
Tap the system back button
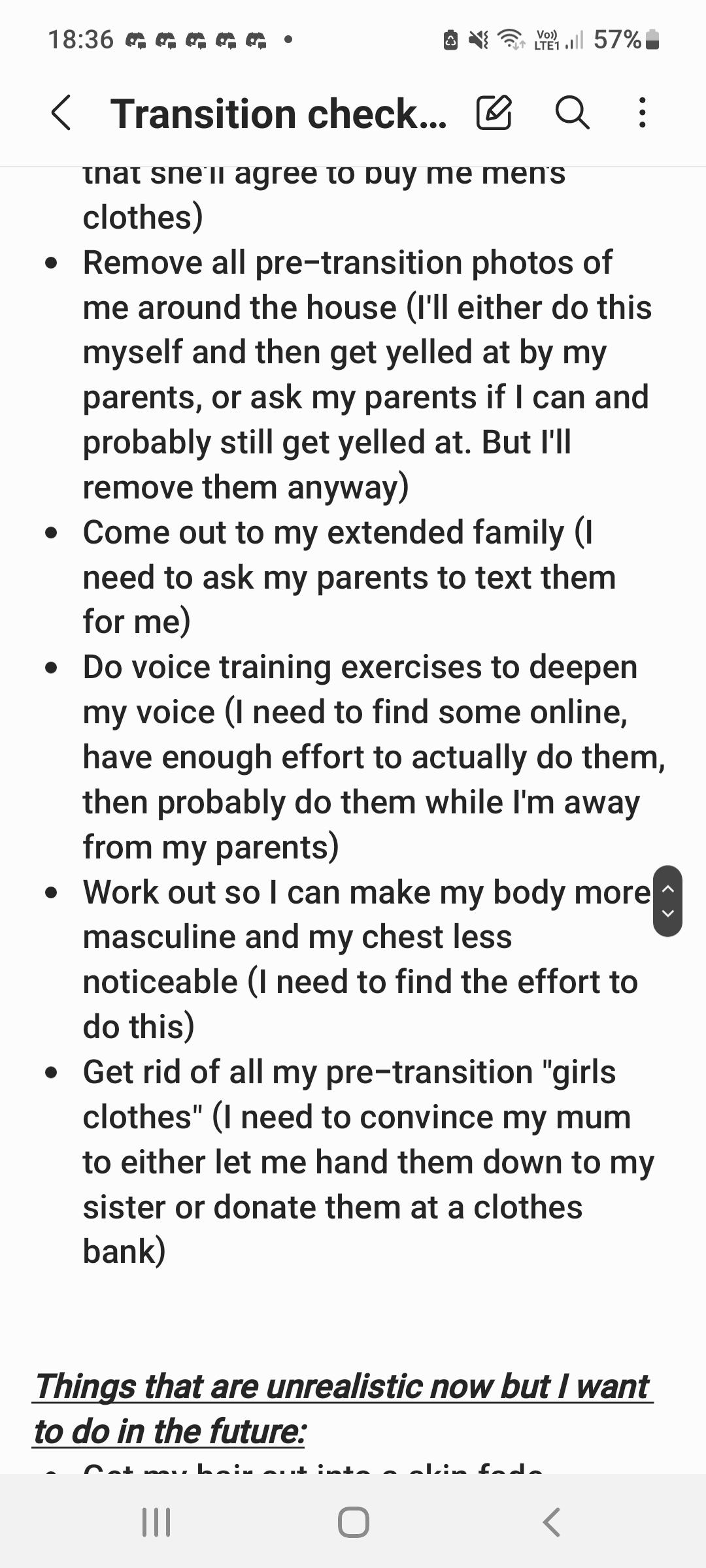(x=551, y=1522)
